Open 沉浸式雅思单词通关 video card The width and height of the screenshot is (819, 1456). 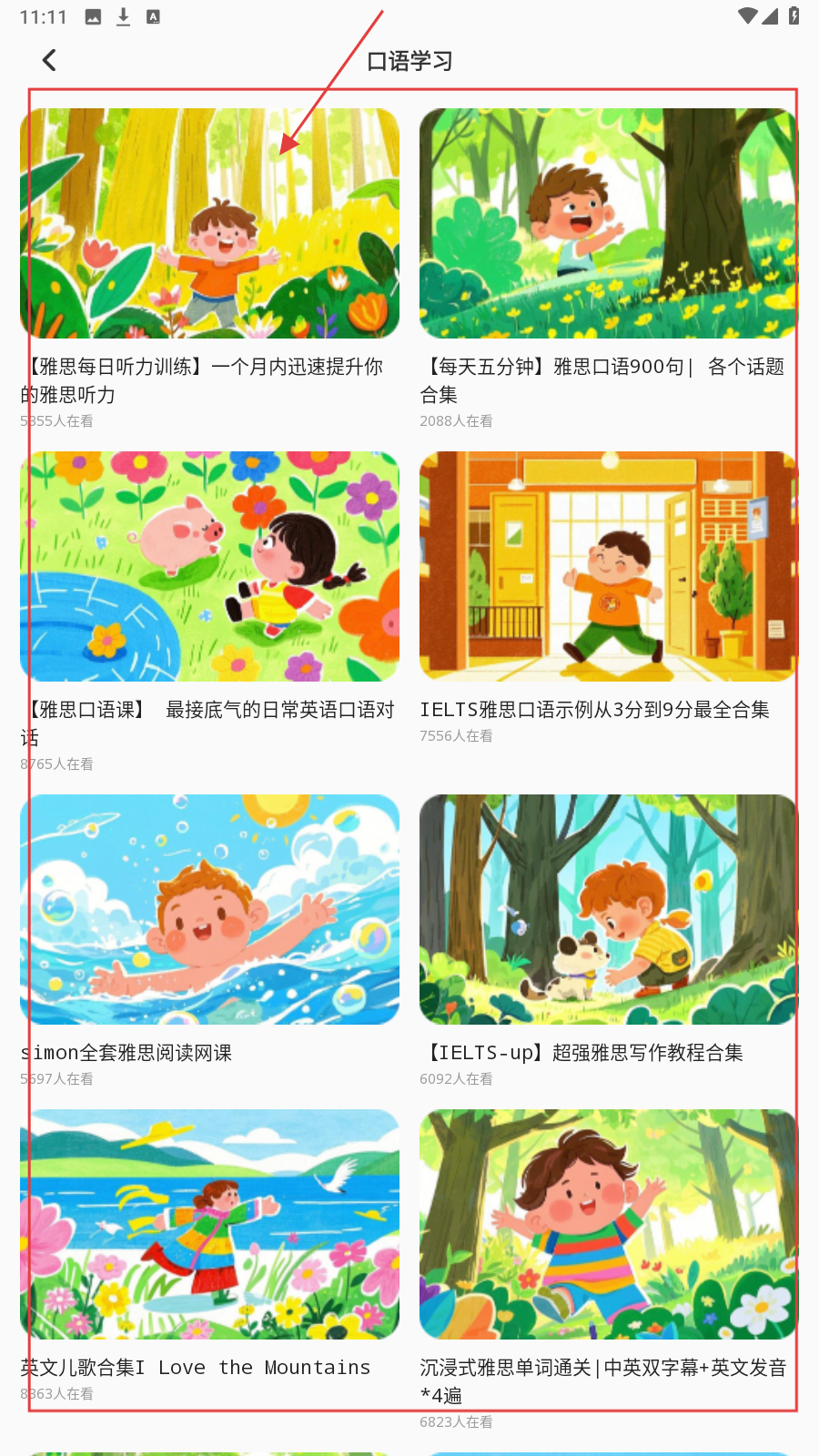tap(608, 1224)
